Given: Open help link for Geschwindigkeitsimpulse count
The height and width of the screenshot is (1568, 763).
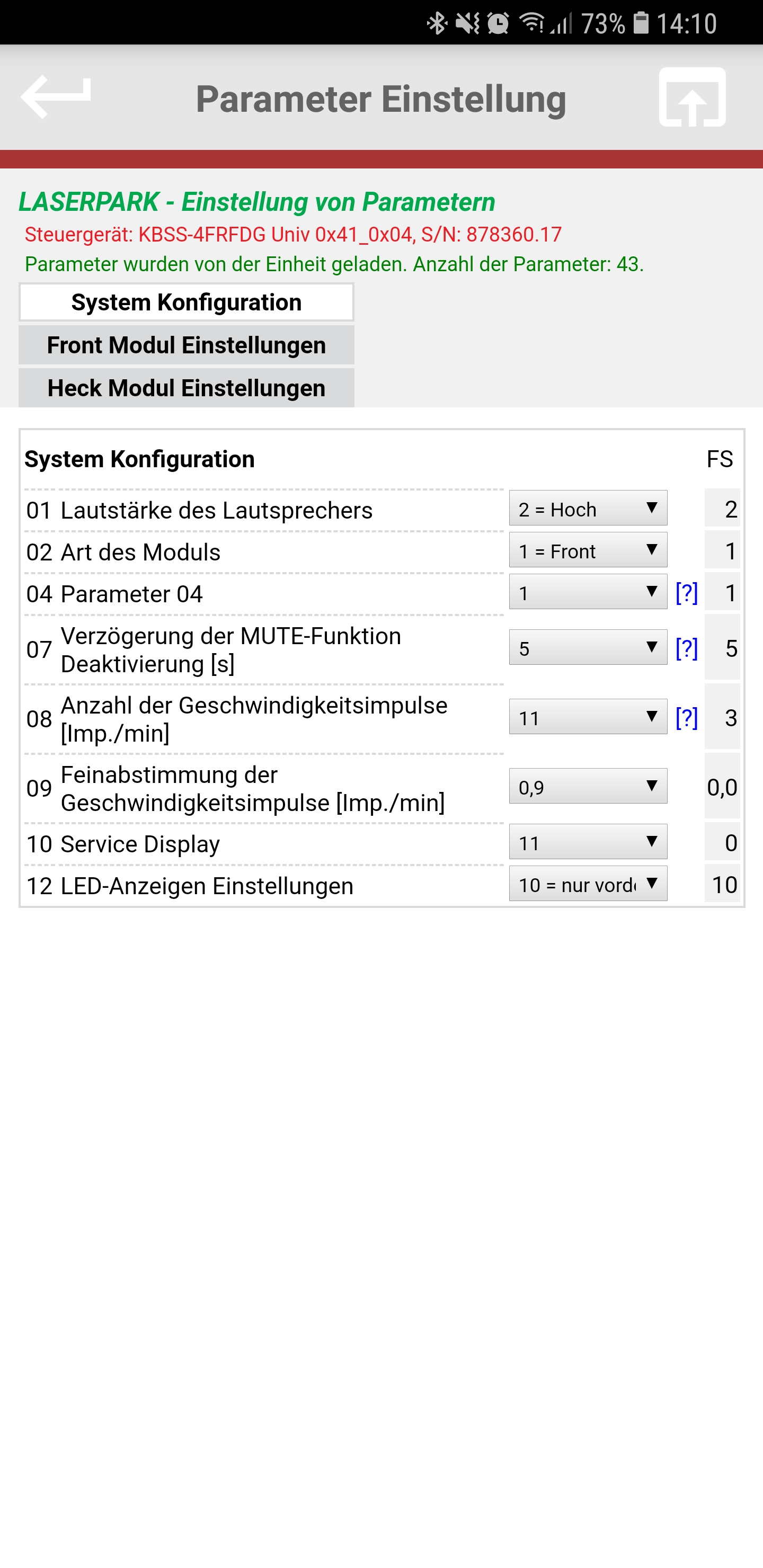Looking at the screenshot, I should pos(686,718).
